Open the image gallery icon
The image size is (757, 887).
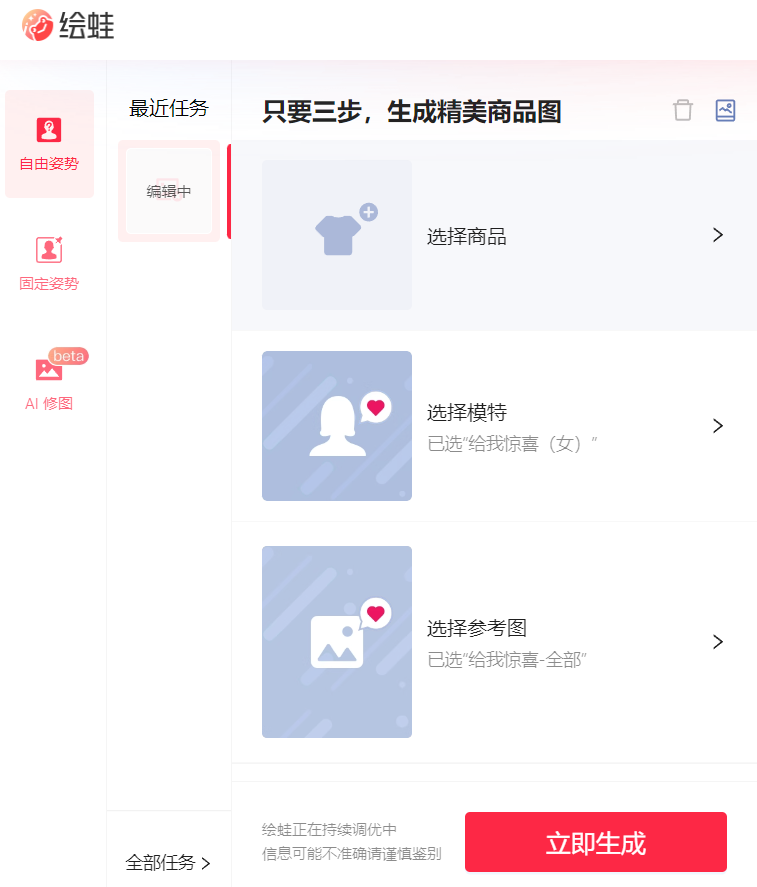pos(725,110)
